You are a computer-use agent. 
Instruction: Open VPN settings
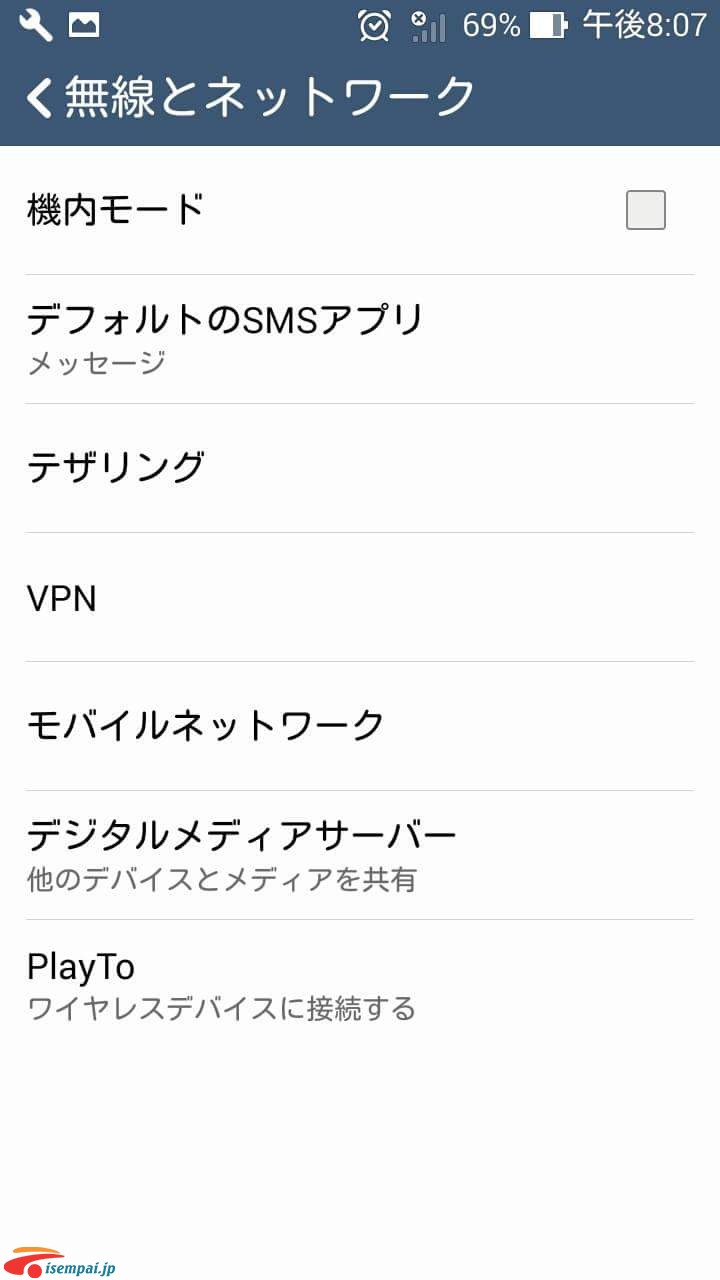[x=360, y=597]
